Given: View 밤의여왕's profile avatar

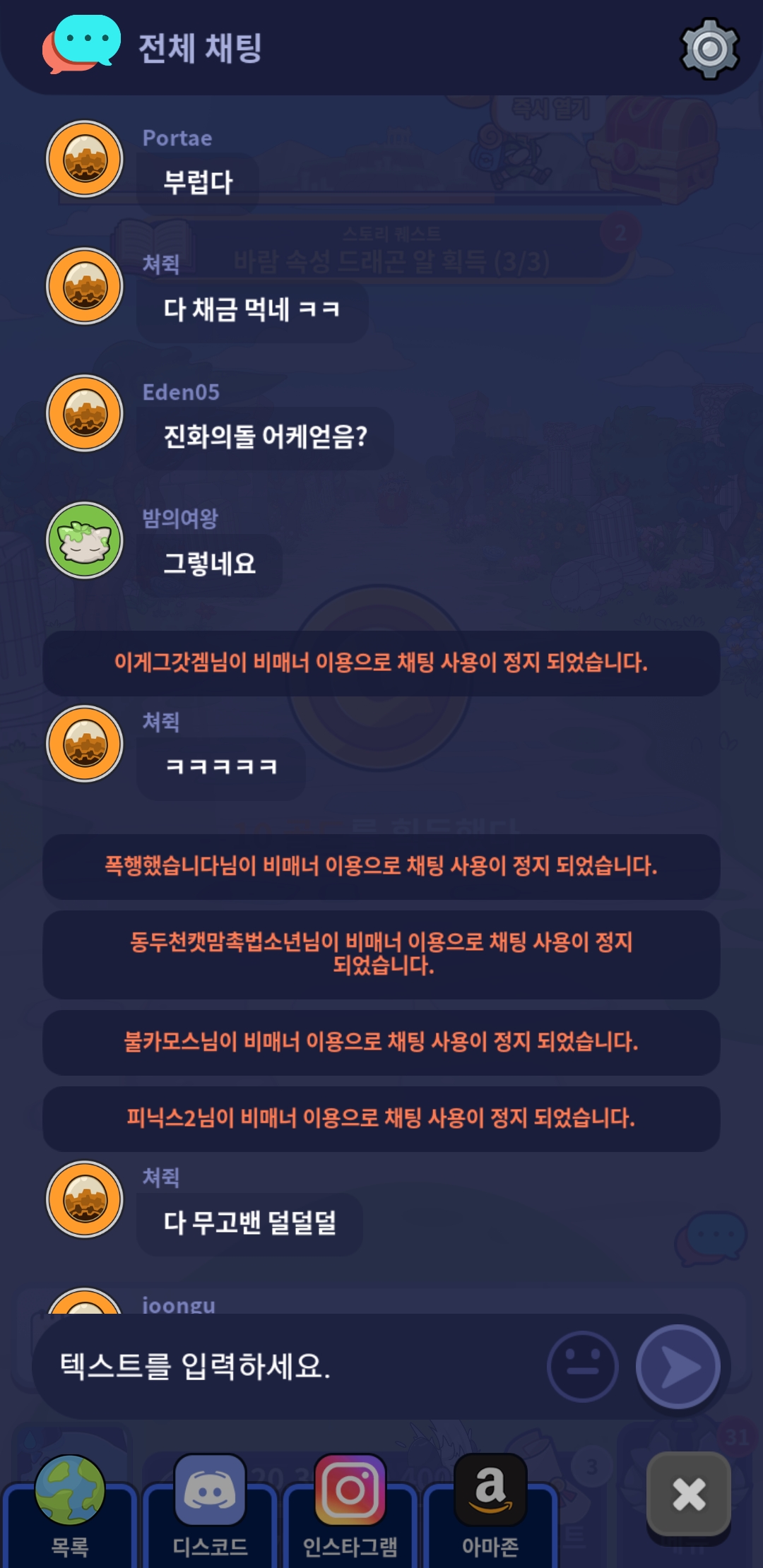Looking at the screenshot, I should [x=85, y=540].
